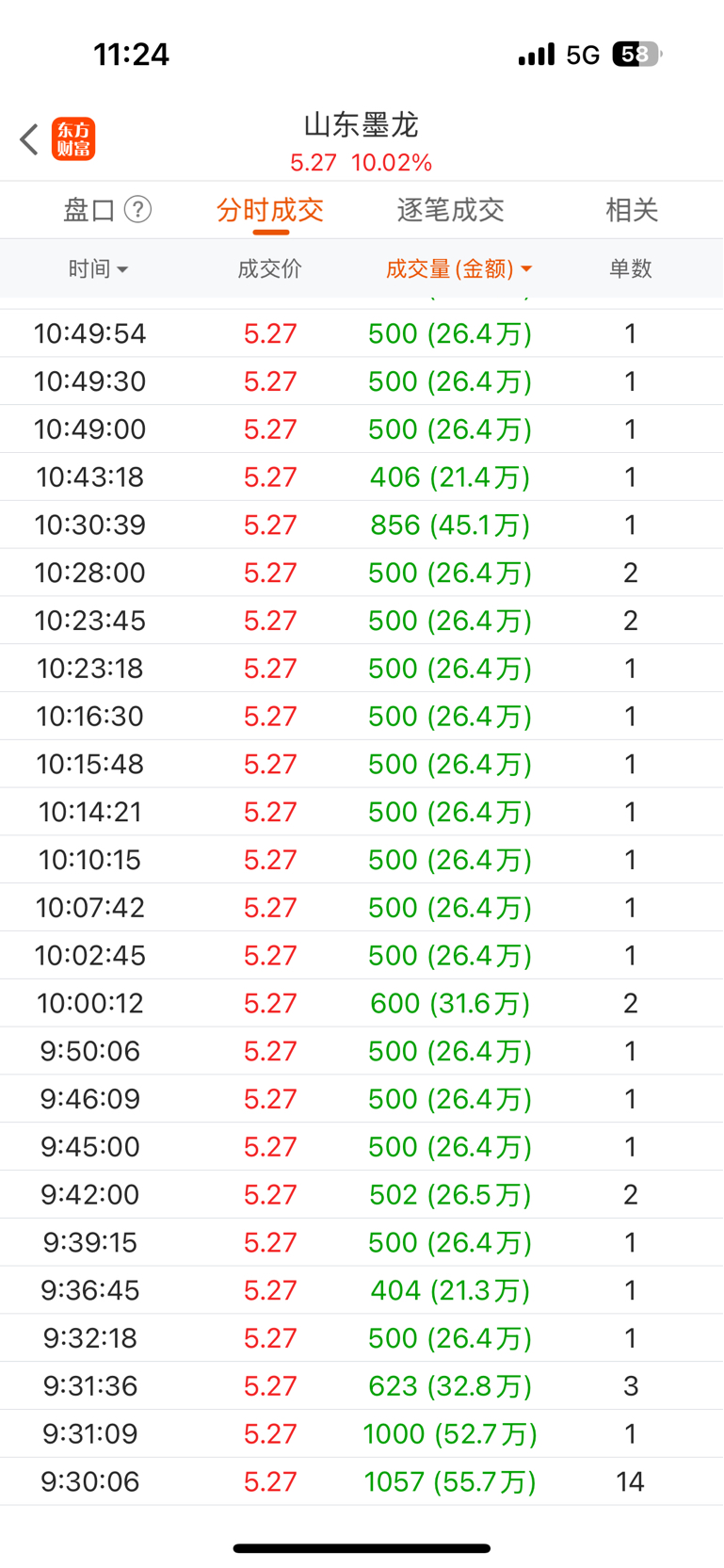Open the 东方财富 logo button

(73, 139)
